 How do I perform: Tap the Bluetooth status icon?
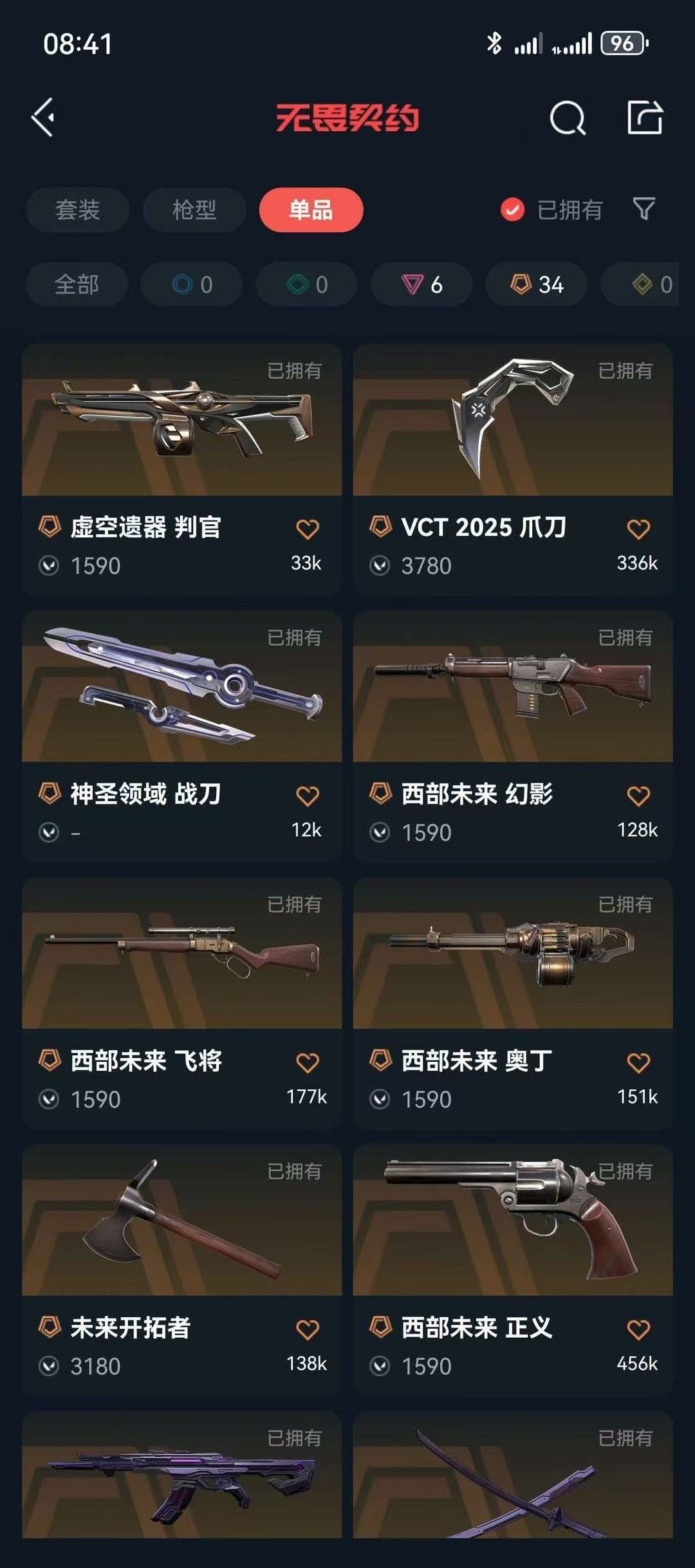click(494, 42)
